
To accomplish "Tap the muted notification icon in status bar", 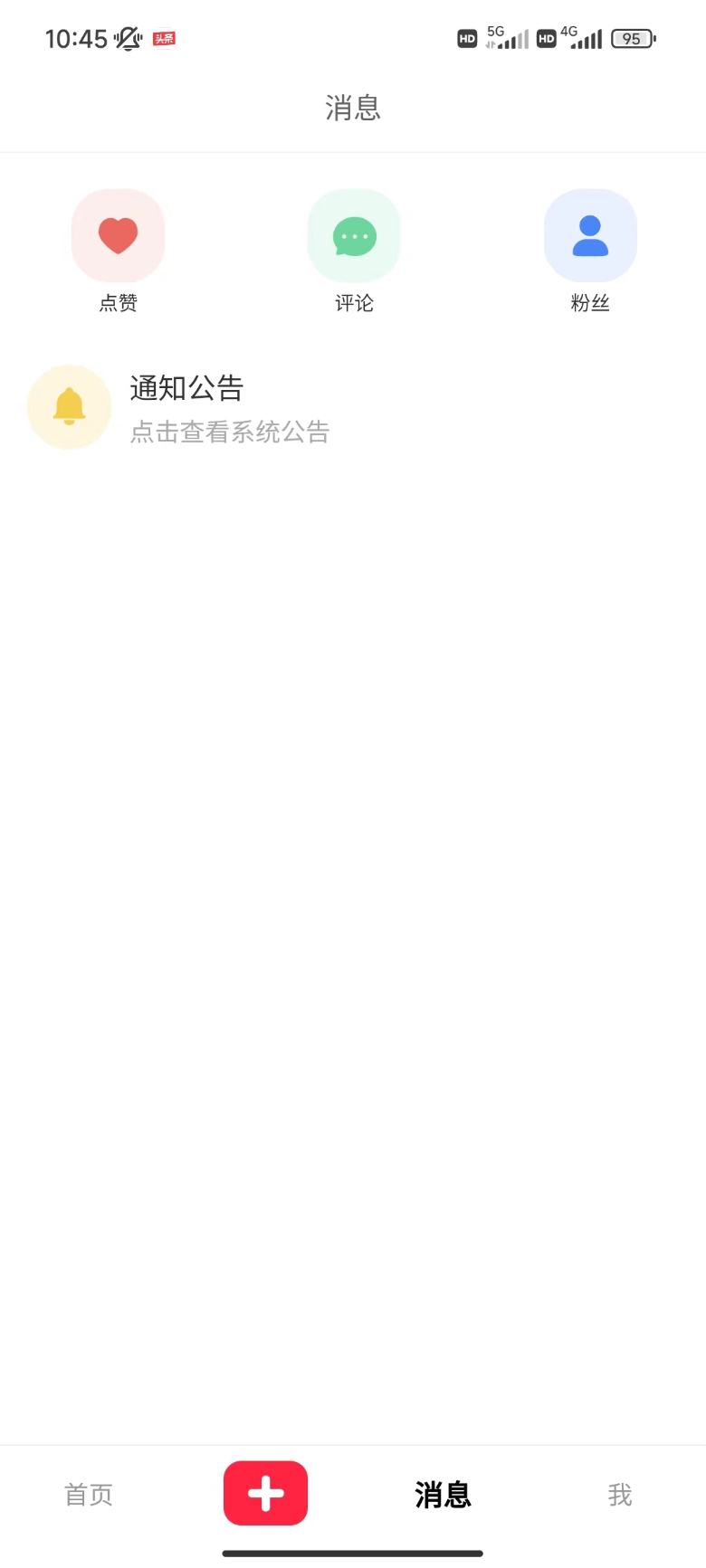I will [x=127, y=39].
